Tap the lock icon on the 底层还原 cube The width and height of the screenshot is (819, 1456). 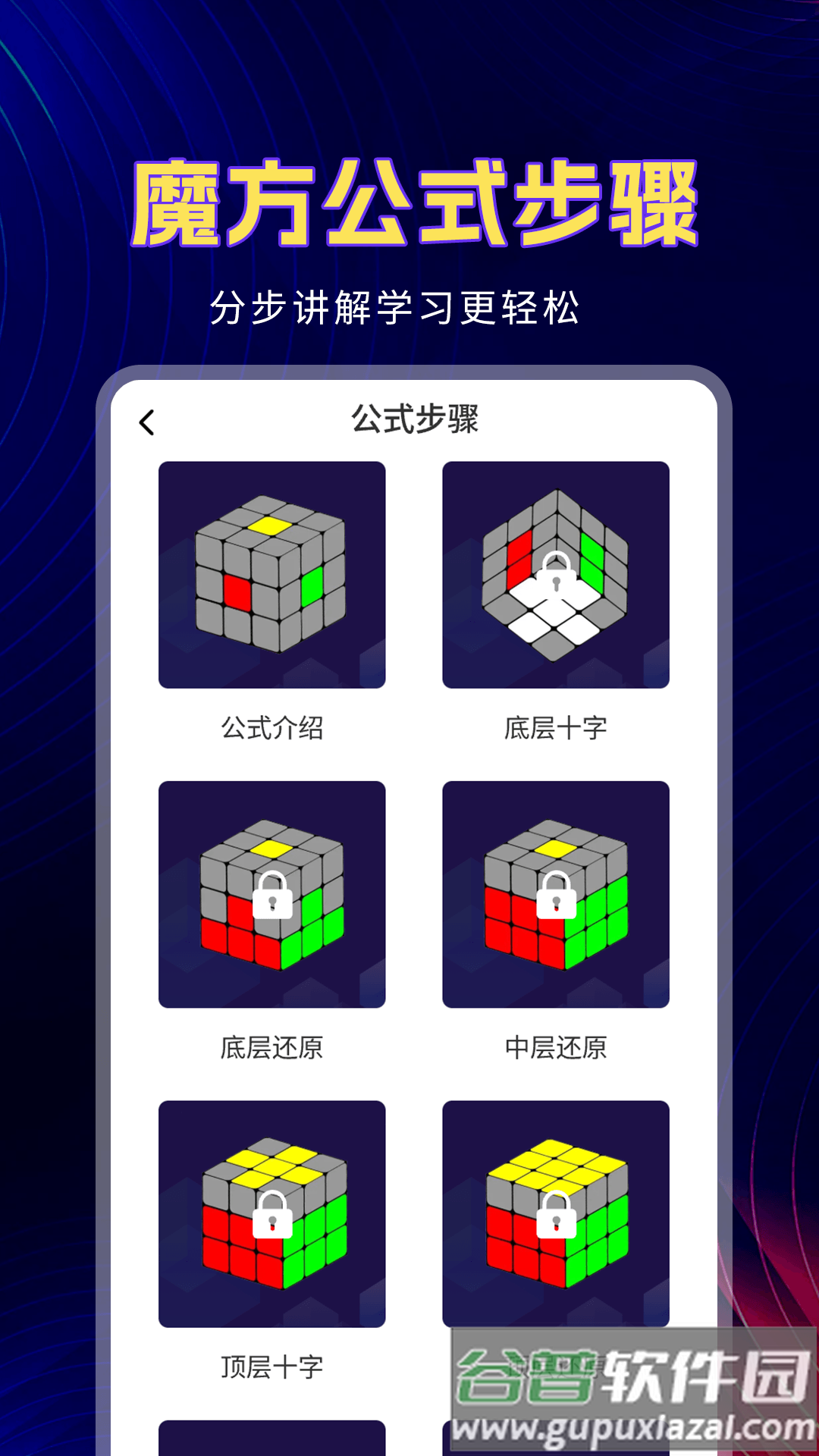coord(275,896)
